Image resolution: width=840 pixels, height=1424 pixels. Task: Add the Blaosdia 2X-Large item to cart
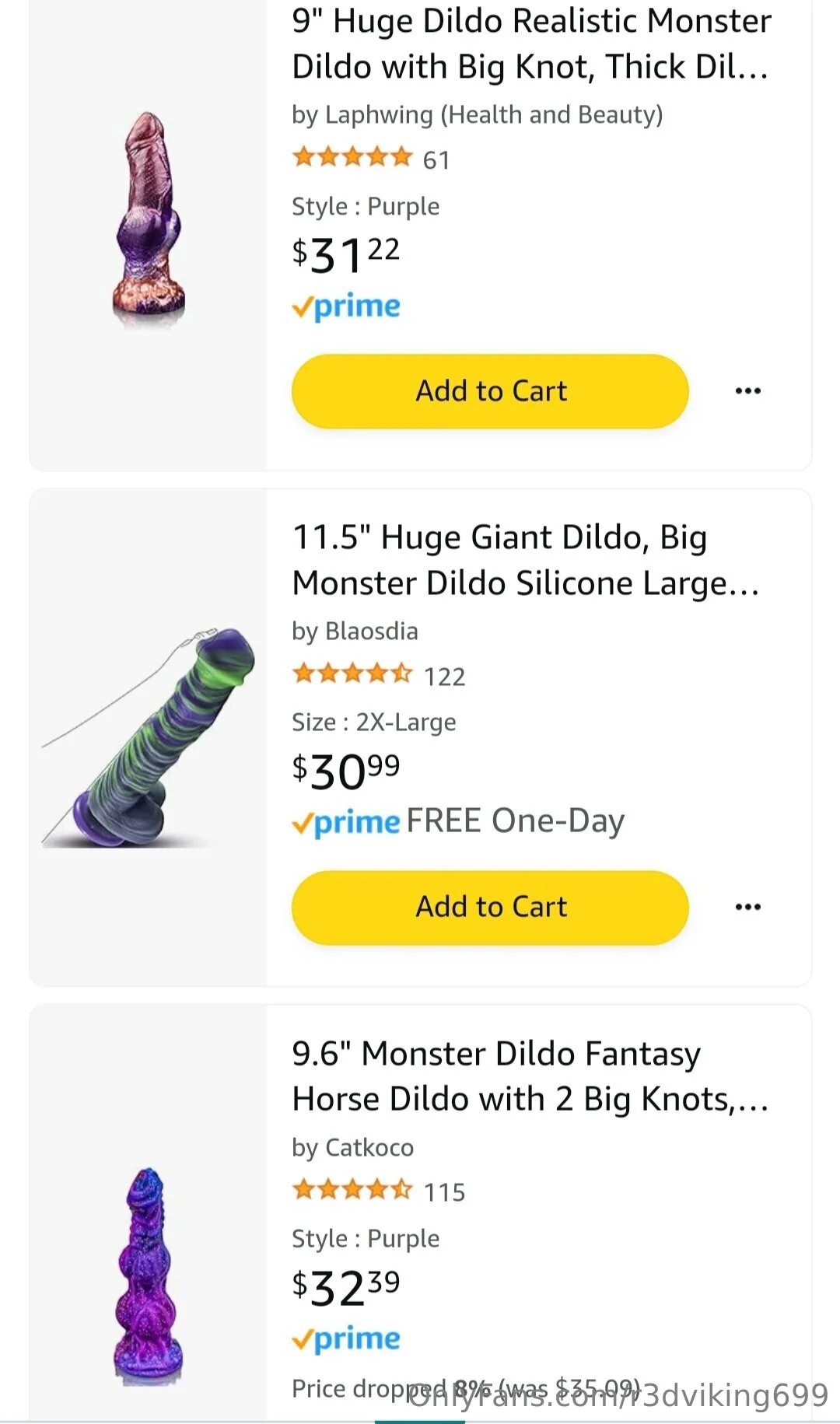tap(490, 907)
